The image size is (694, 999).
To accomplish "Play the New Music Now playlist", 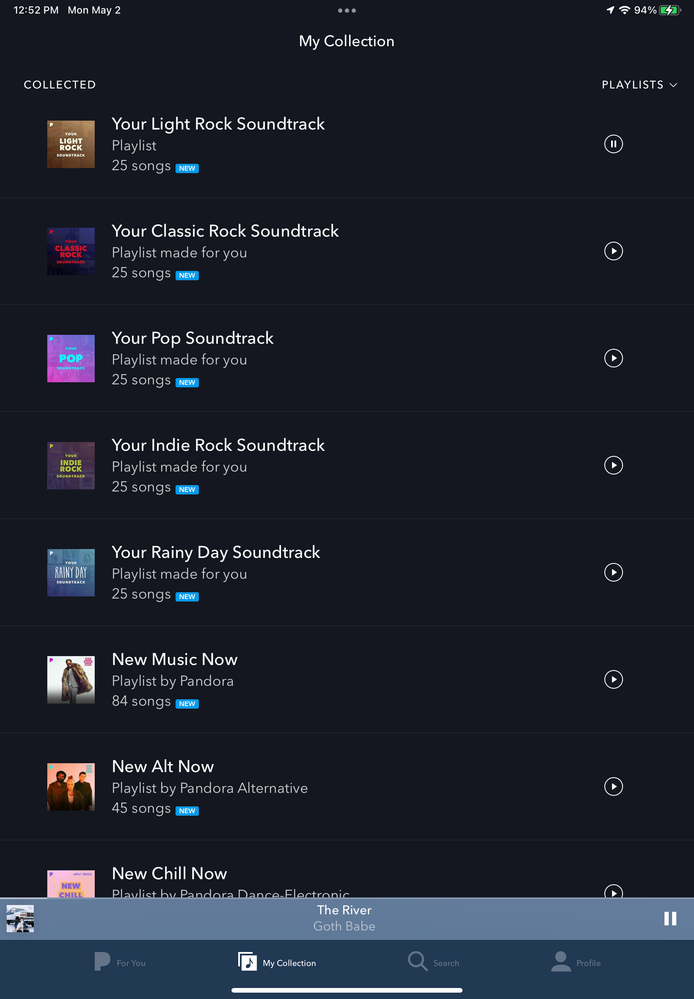I will tap(614, 679).
